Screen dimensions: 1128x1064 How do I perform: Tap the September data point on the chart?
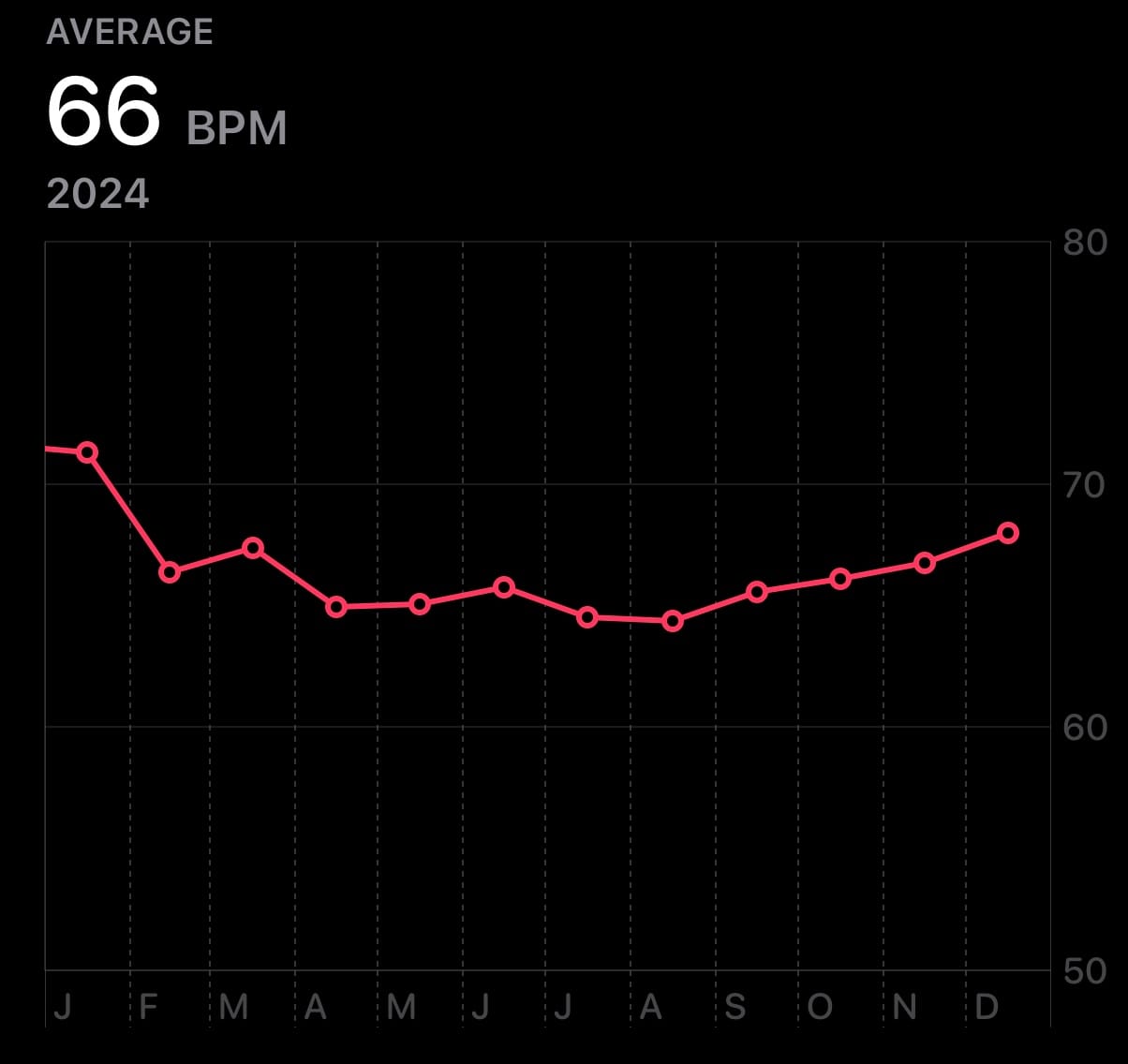[757, 592]
